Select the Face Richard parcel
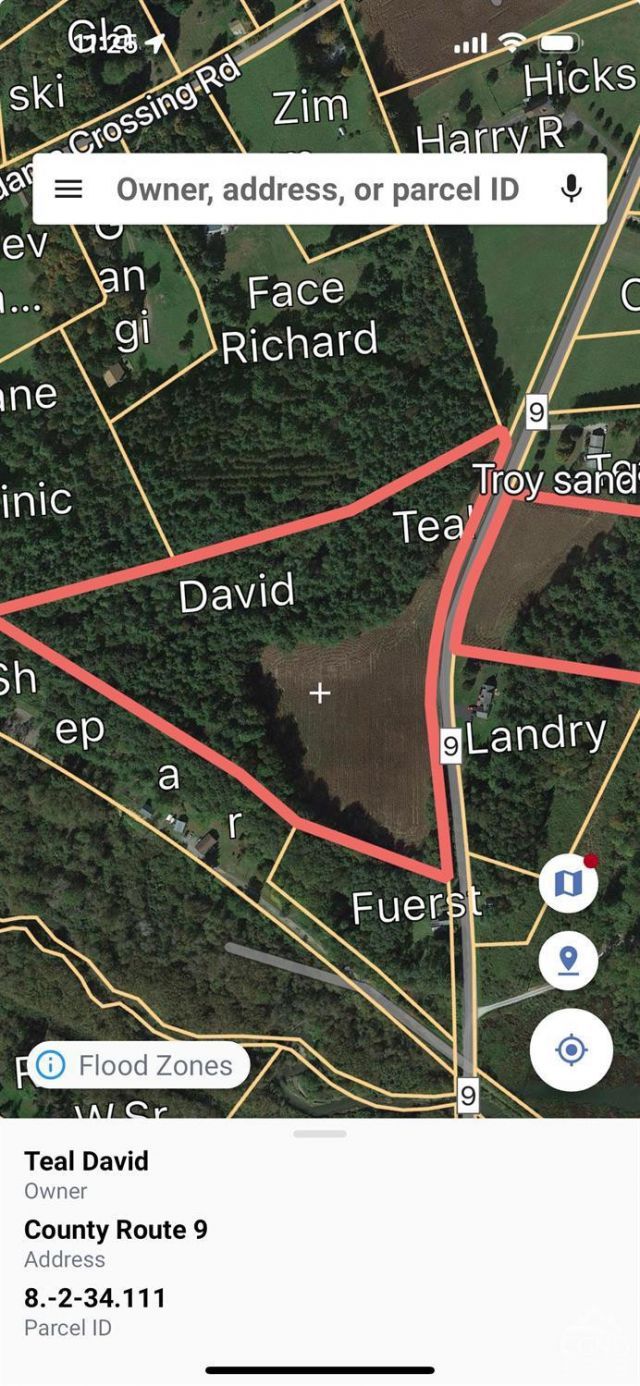 click(x=300, y=320)
